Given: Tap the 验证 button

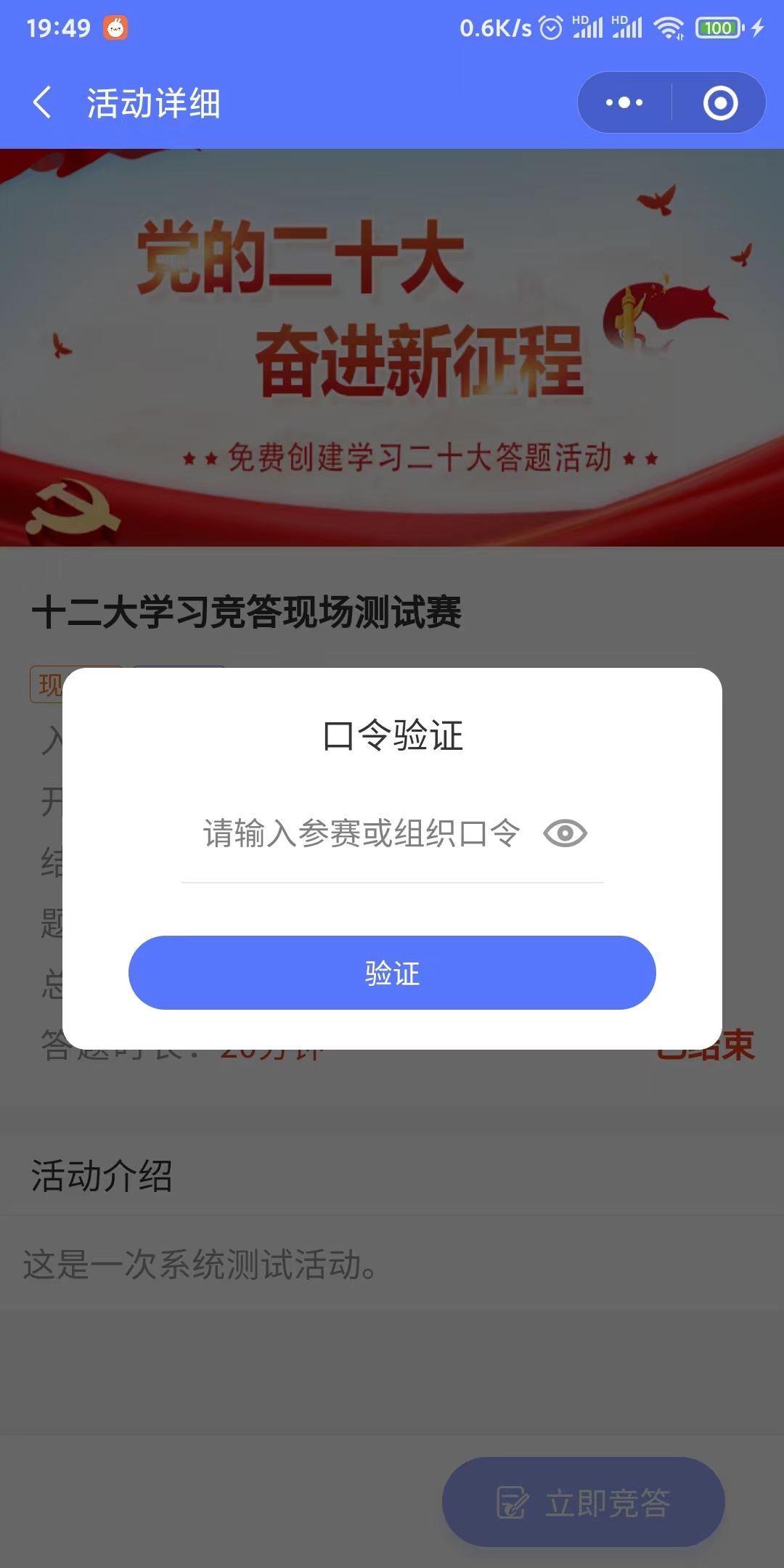Looking at the screenshot, I should point(392,973).
